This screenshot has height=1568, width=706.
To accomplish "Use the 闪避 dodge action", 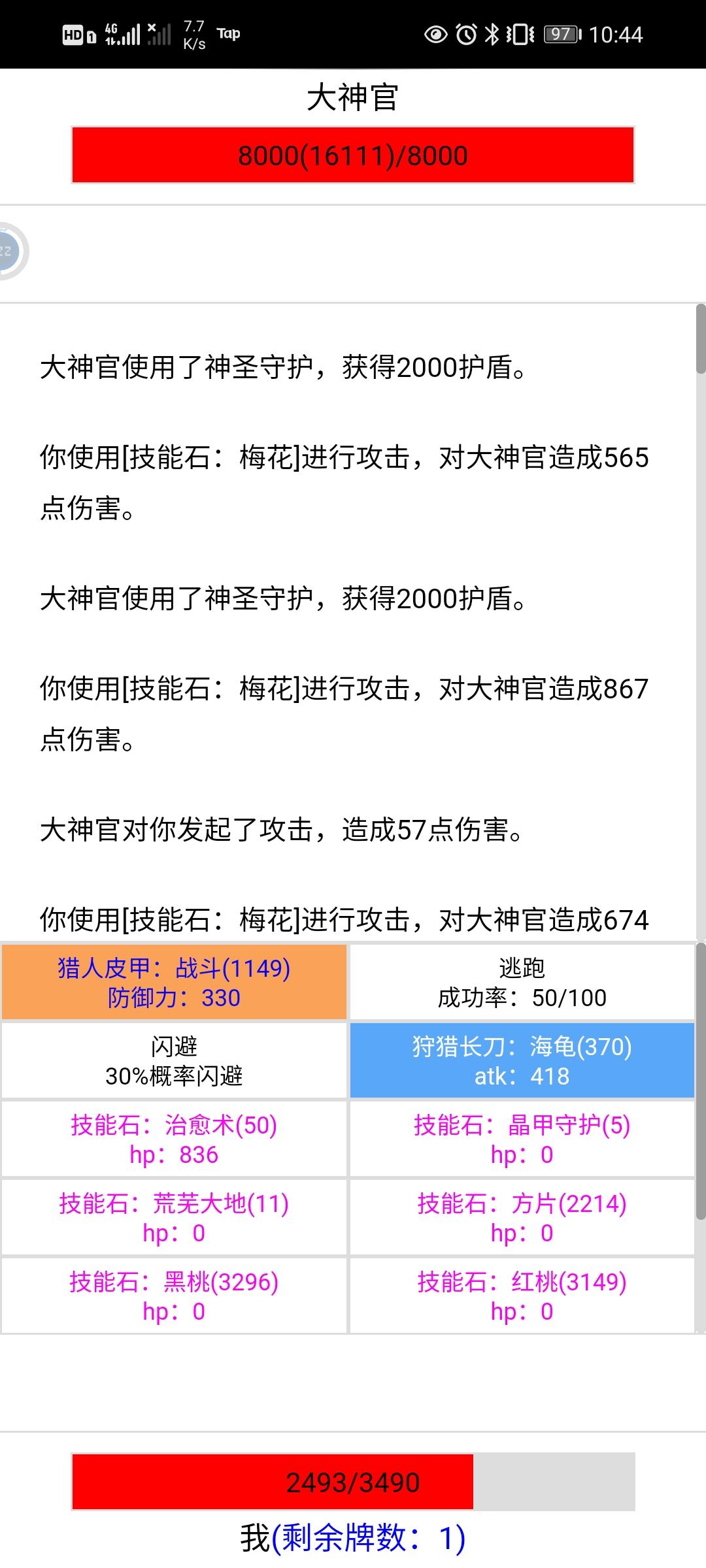I will [x=174, y=1060].
